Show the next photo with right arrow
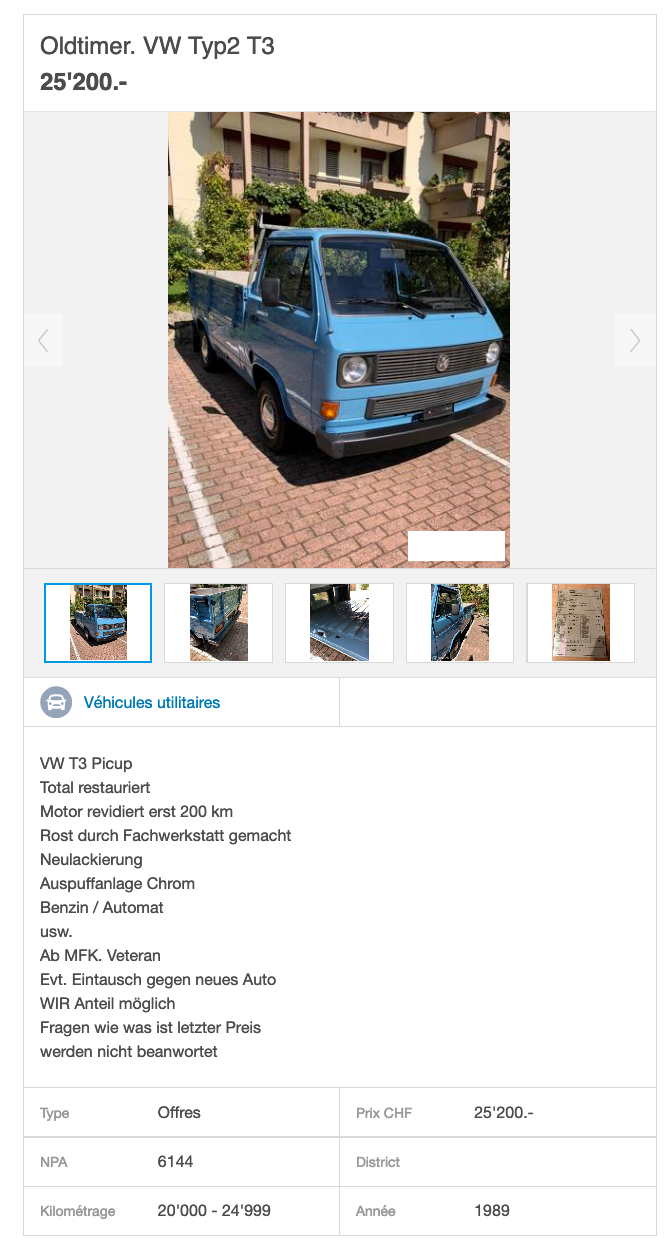 (x=635, y=341)
